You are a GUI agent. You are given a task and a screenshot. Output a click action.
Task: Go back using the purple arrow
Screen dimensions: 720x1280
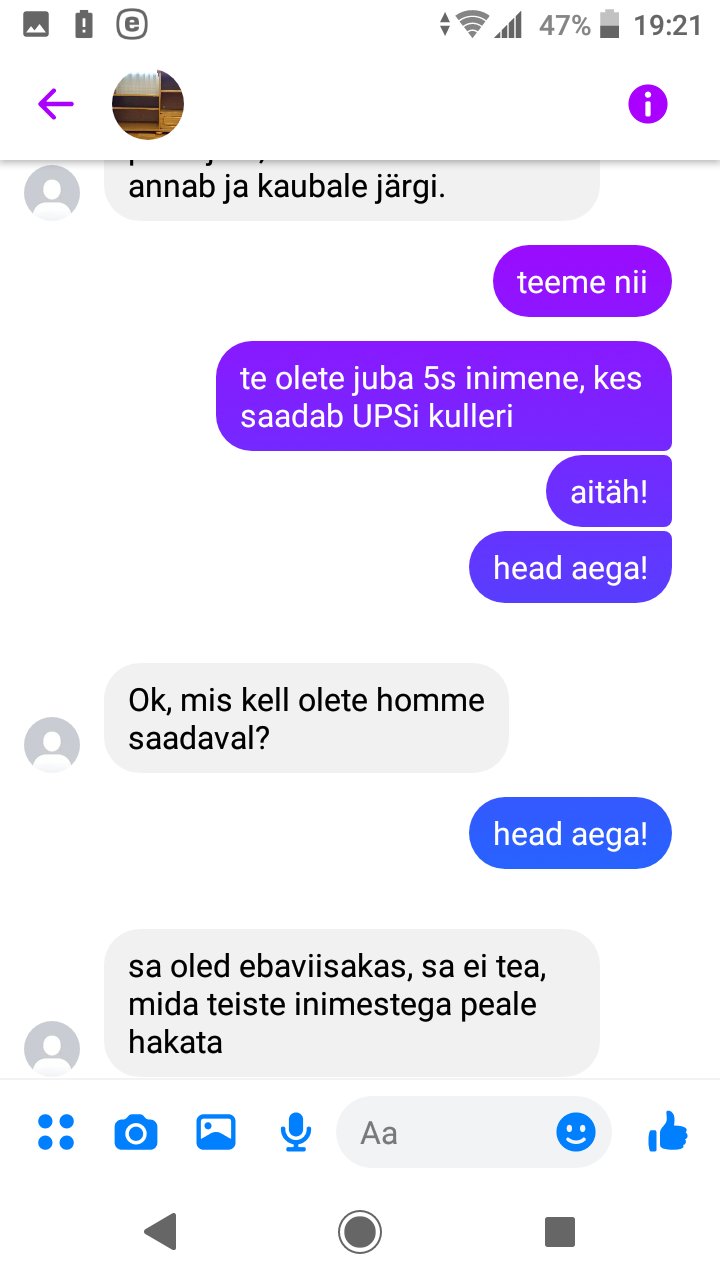pos(56,104)
